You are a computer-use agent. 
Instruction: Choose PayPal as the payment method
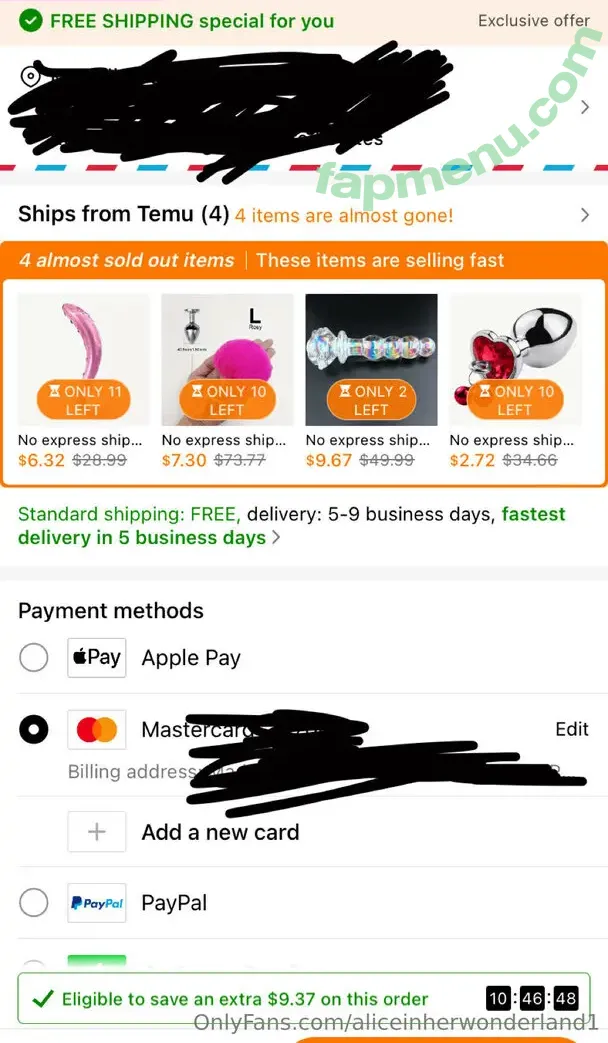[34, 903]
